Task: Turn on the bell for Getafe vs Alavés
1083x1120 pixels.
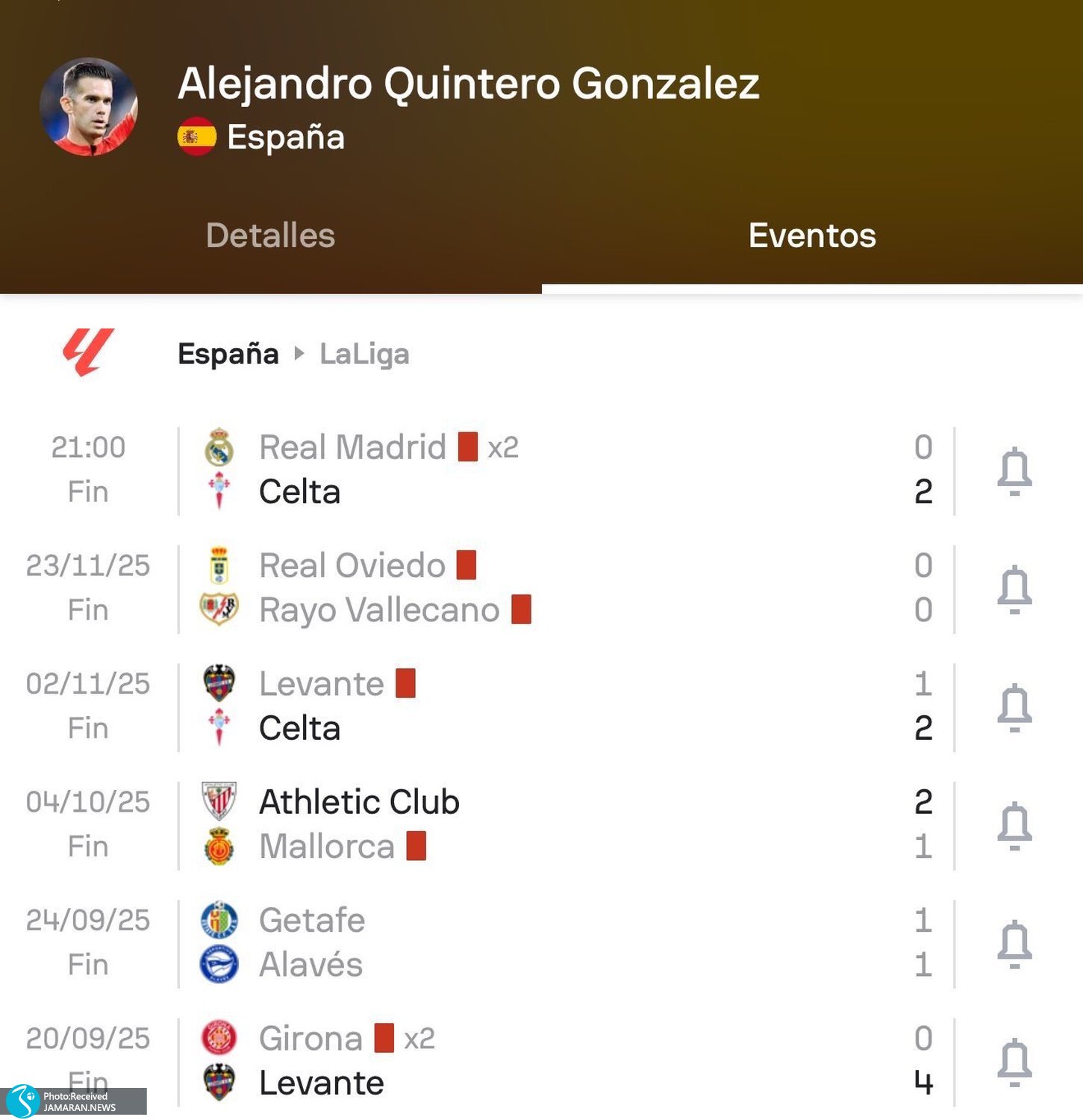Action: pos(1014,944)
